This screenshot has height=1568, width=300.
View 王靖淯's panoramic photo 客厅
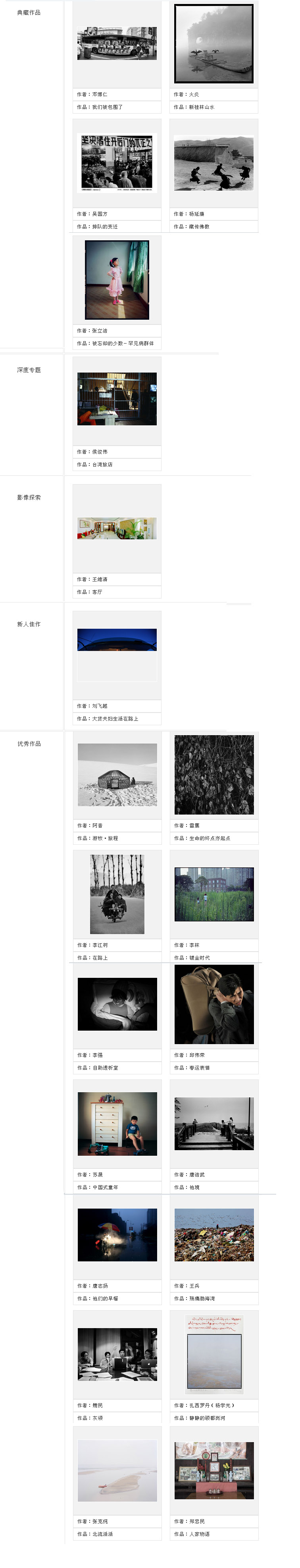117,528
